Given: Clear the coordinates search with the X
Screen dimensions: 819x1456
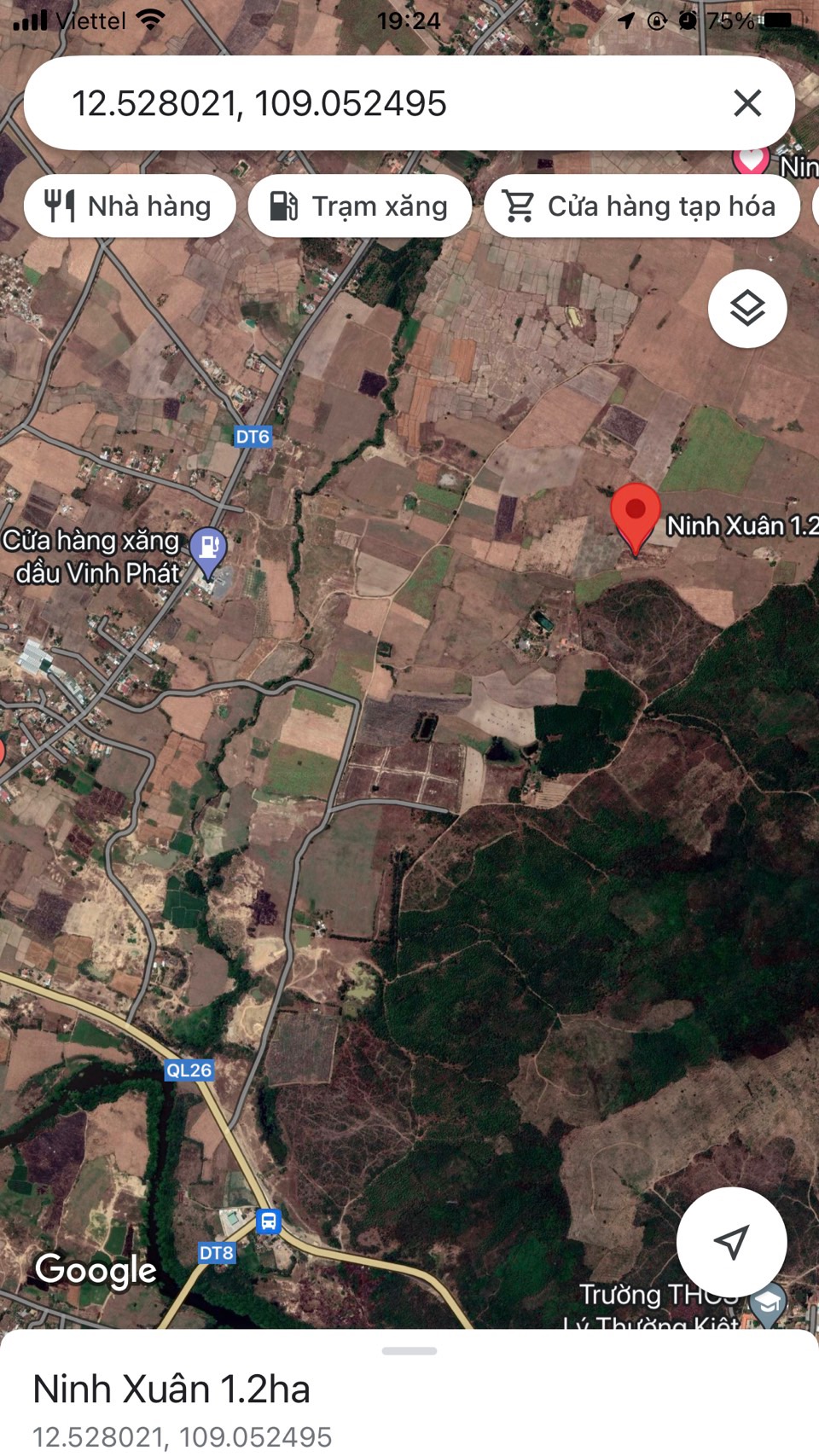Looking at the screenshot, I should [747, 103].
